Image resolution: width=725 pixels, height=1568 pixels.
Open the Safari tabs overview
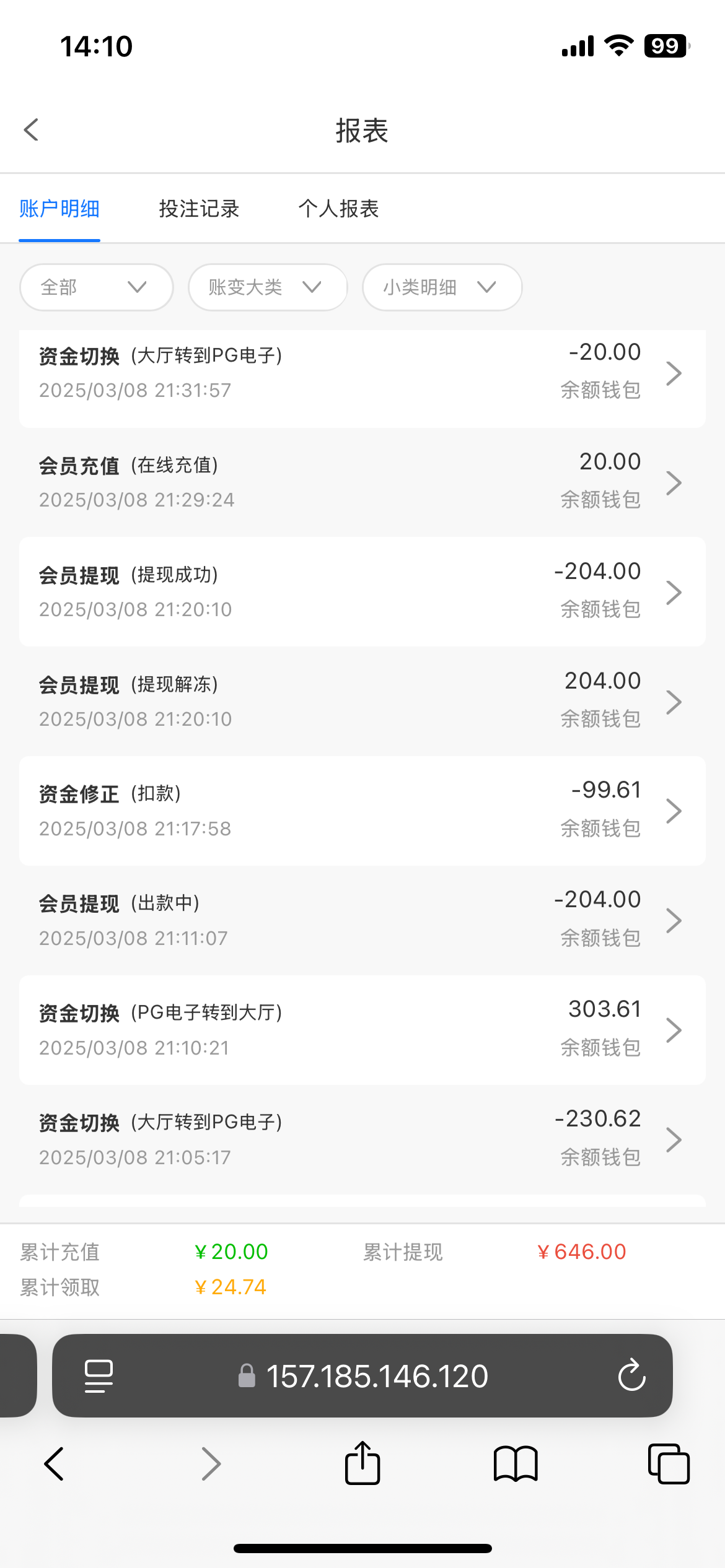(x=669, y=1464)
